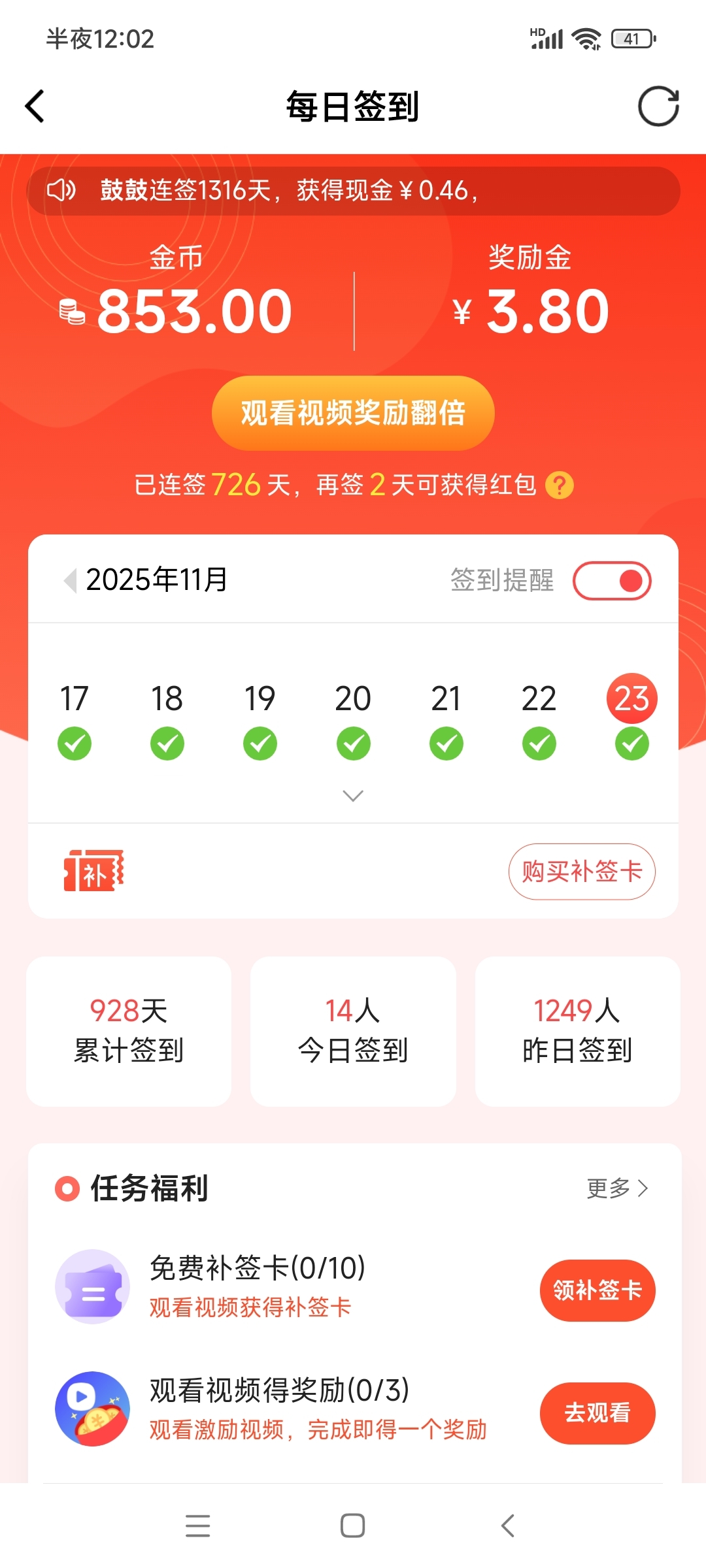The image size is (706, 1568).
Task: Tap the system home button
Action: click(x=353, y=1526)
